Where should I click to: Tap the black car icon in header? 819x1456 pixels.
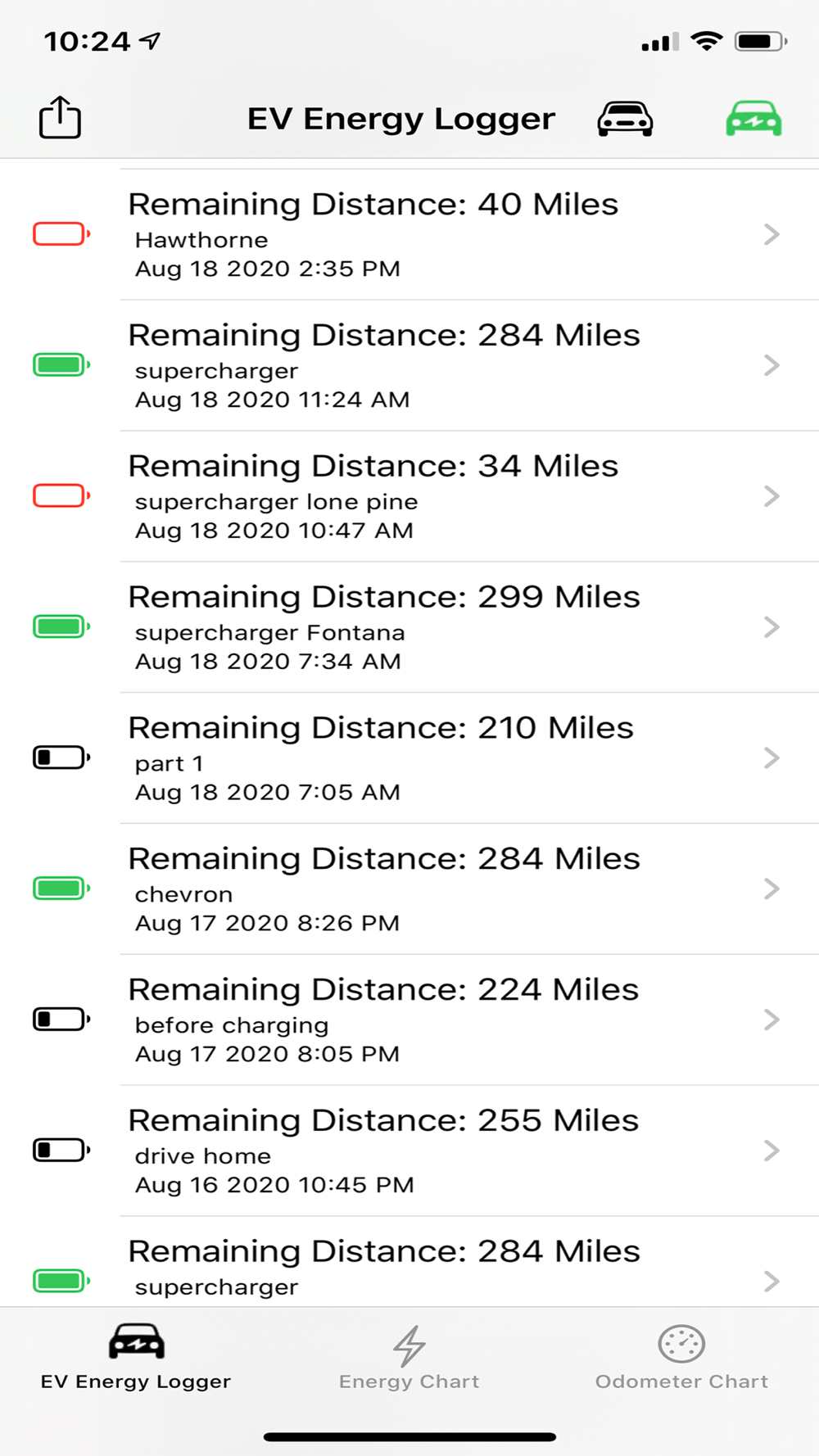coord(625,119)
